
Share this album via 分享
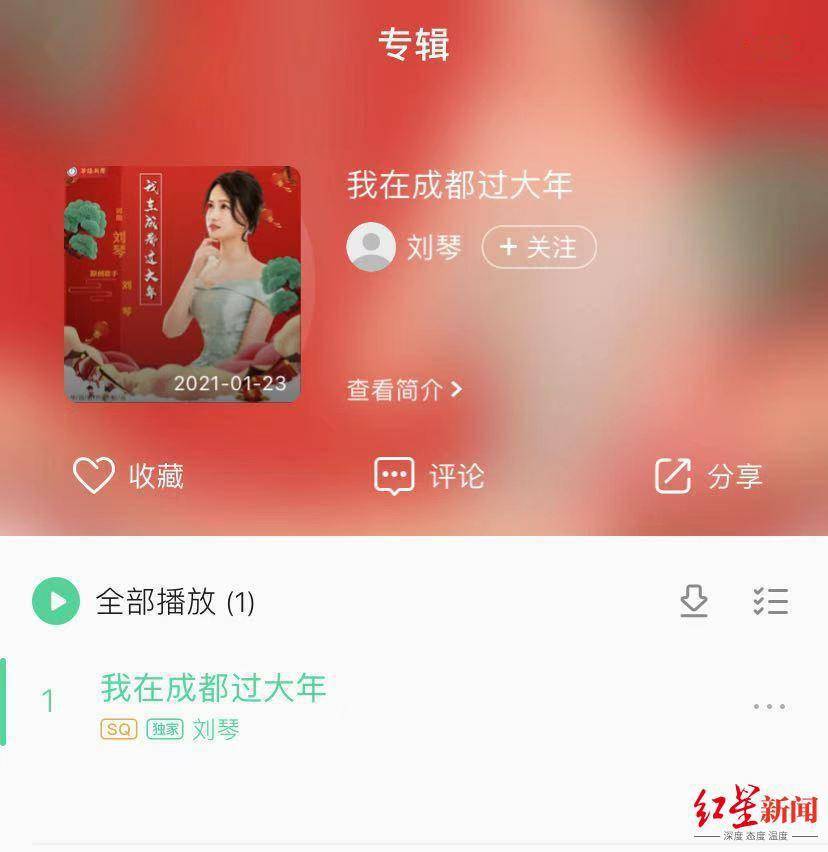coord(708,476)
